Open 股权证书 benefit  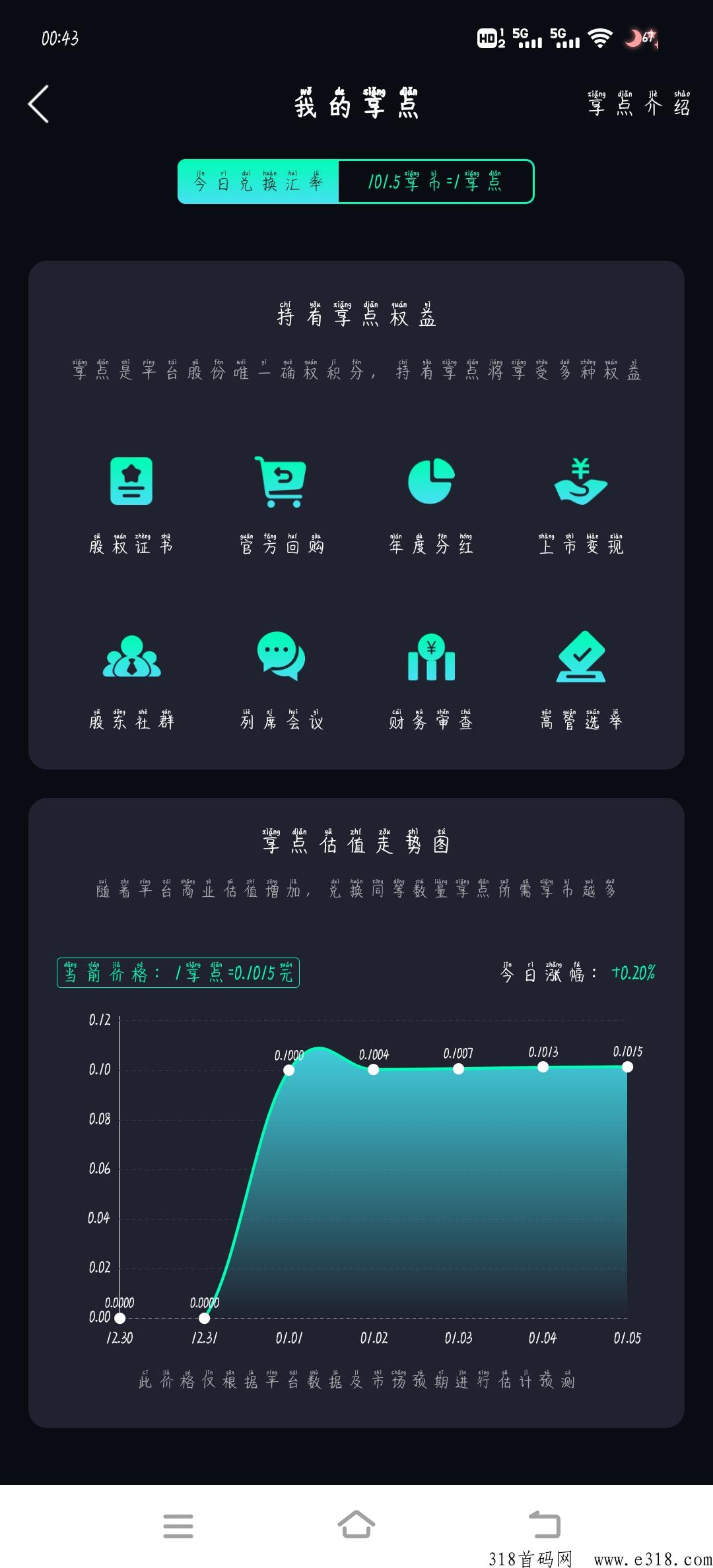coord(131,506)
